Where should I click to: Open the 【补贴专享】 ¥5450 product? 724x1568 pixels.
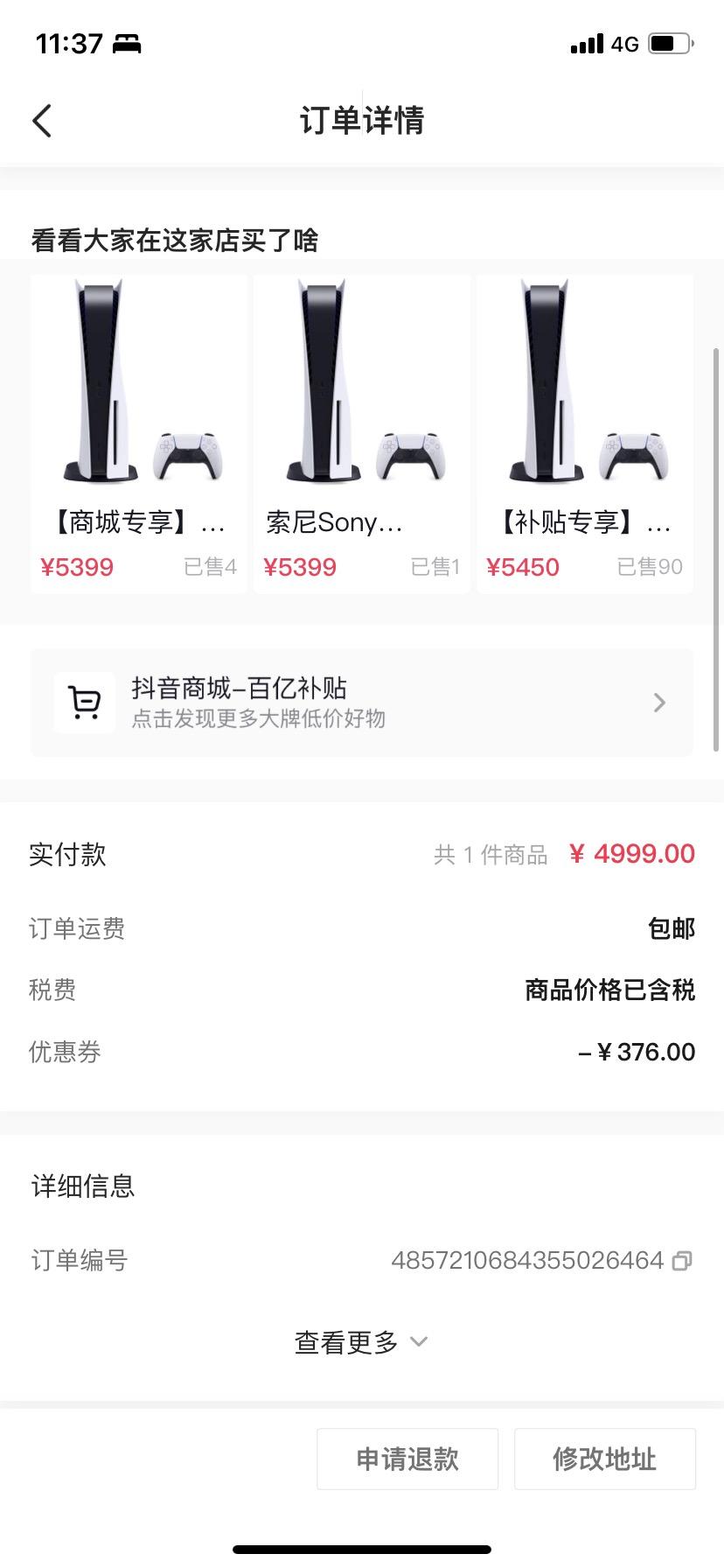click(x=583, y=429)
